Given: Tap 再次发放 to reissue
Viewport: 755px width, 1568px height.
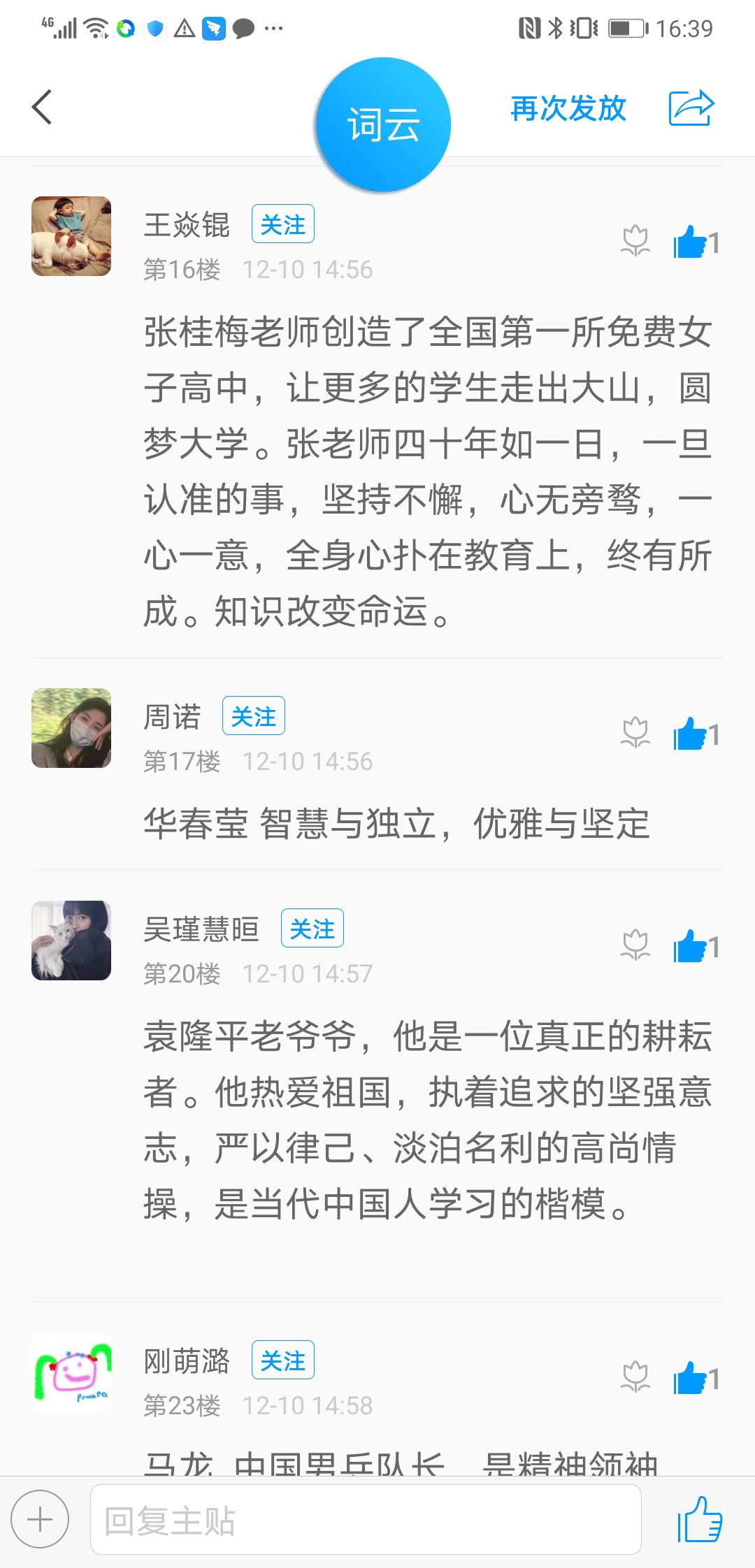Looking at the screenshot, I should (x=568, y=108).
